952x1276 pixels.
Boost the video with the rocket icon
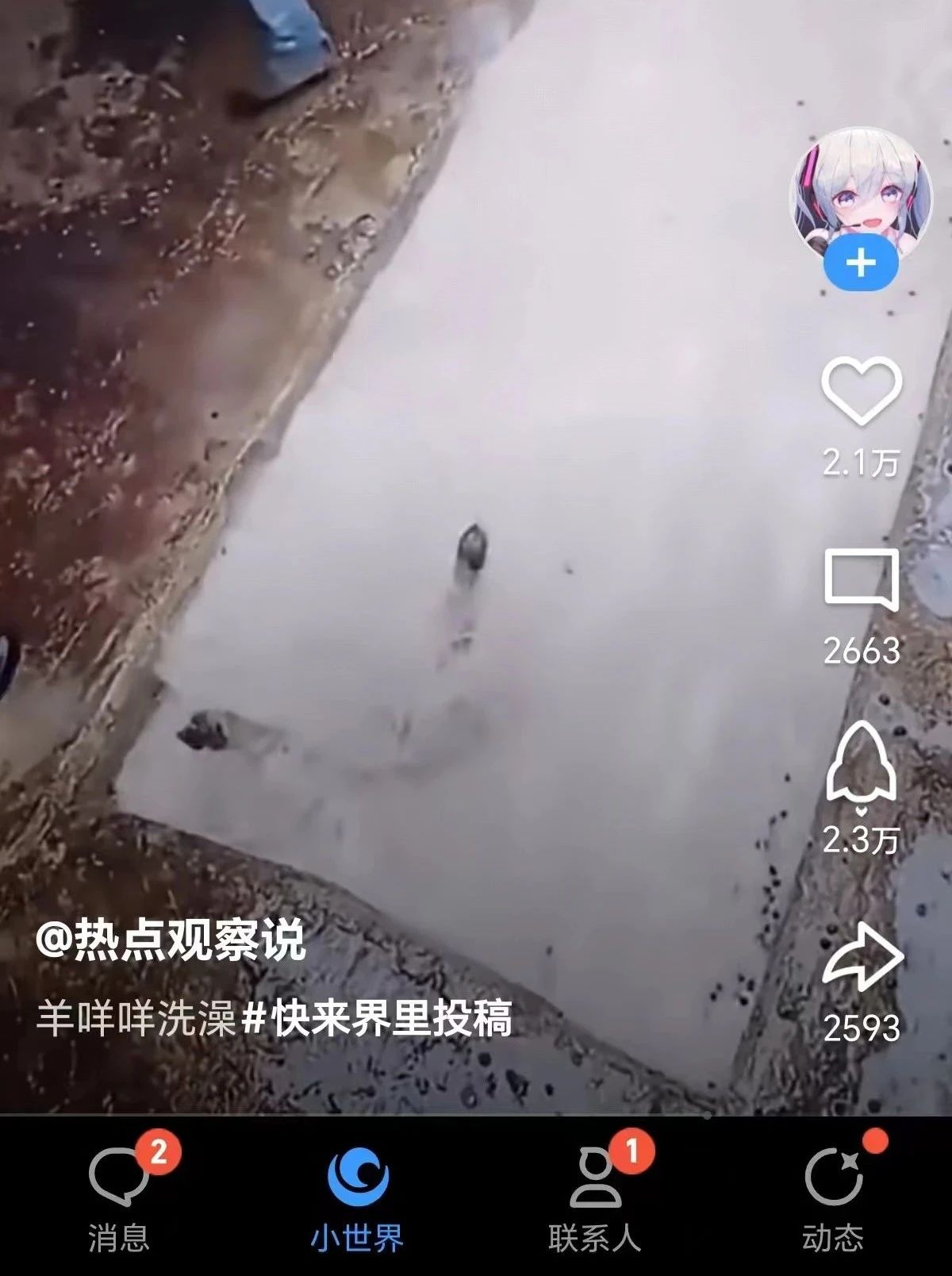point(862,765)
